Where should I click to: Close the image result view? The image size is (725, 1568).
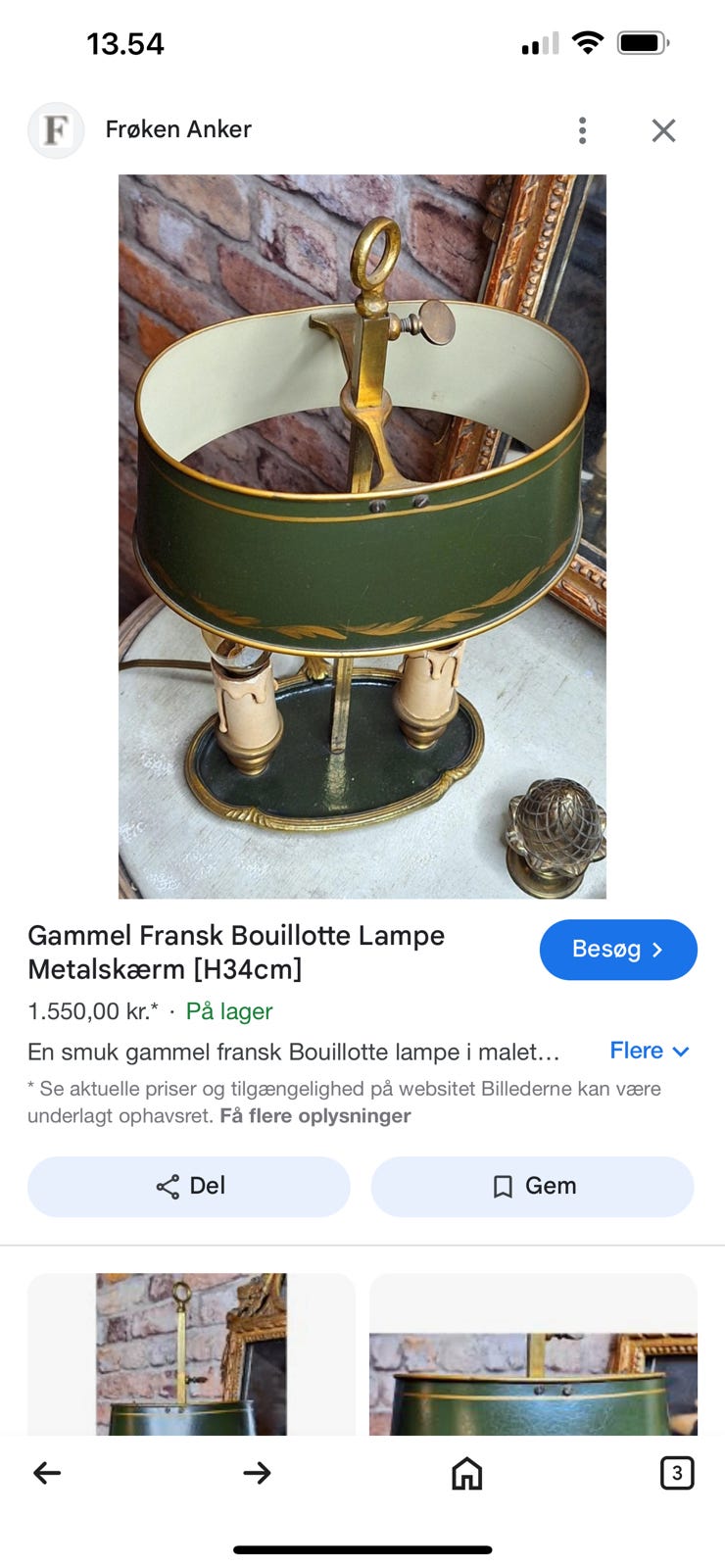coord(663,129)
